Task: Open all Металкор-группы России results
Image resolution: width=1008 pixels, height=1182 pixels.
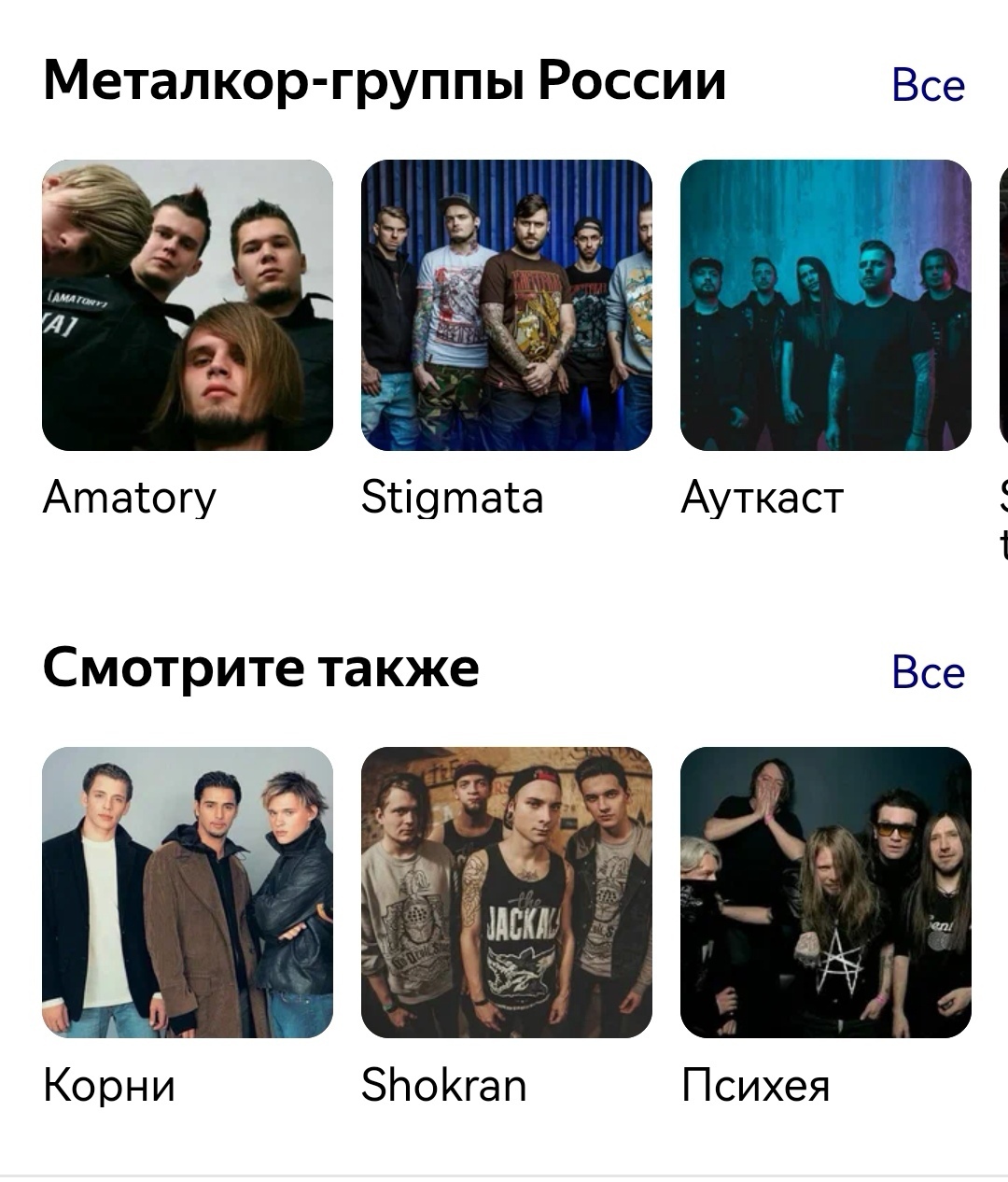Action: (928, 85)
